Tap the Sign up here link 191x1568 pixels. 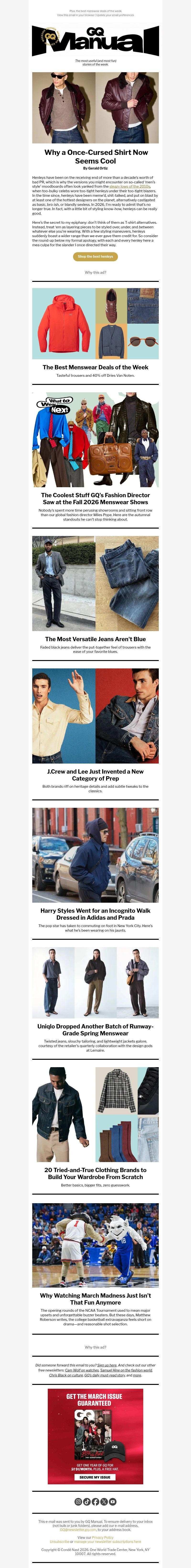[x=107, y=1365]
